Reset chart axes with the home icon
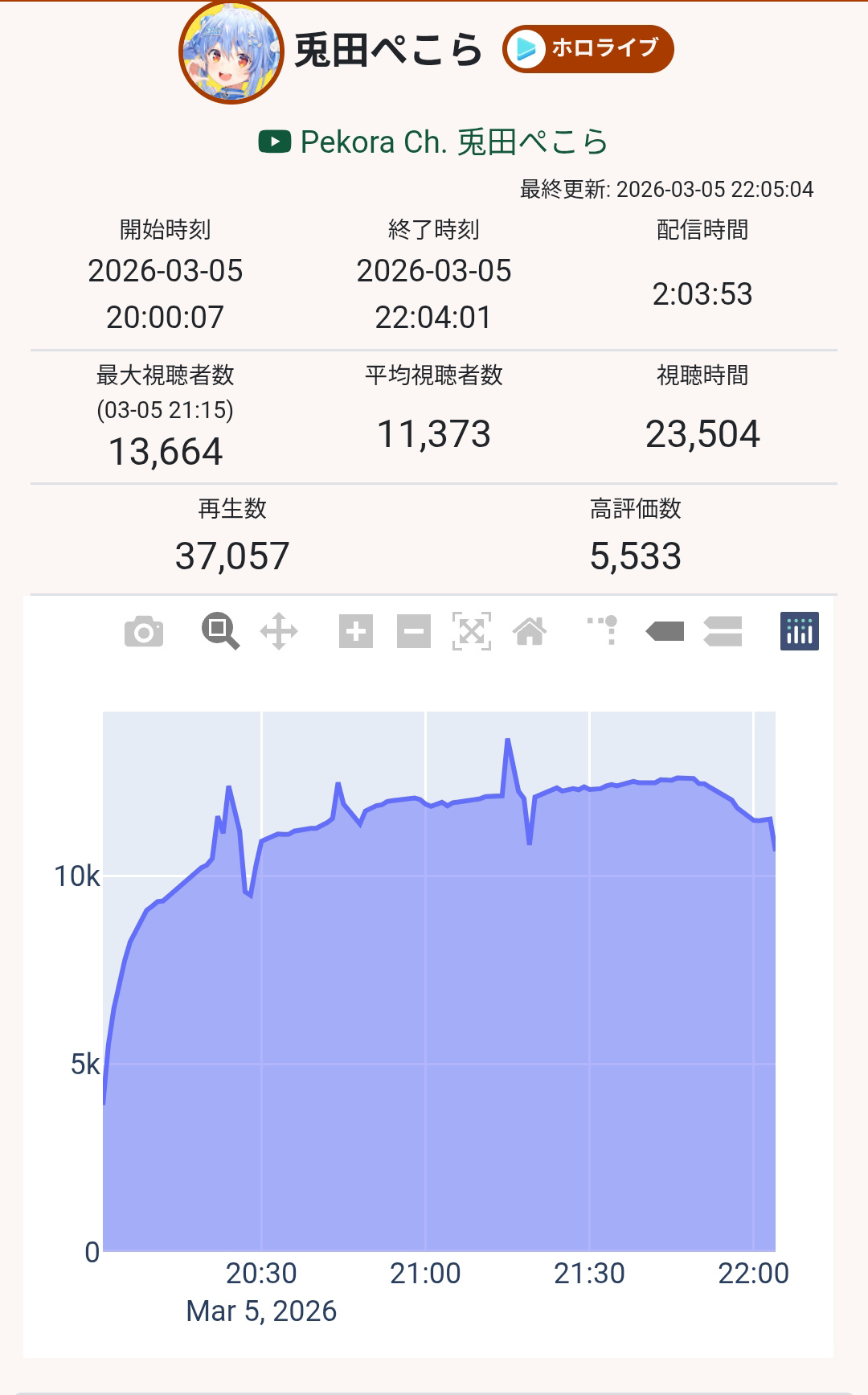The height and width of the screenshot is (1395, 868). point(530,632)
